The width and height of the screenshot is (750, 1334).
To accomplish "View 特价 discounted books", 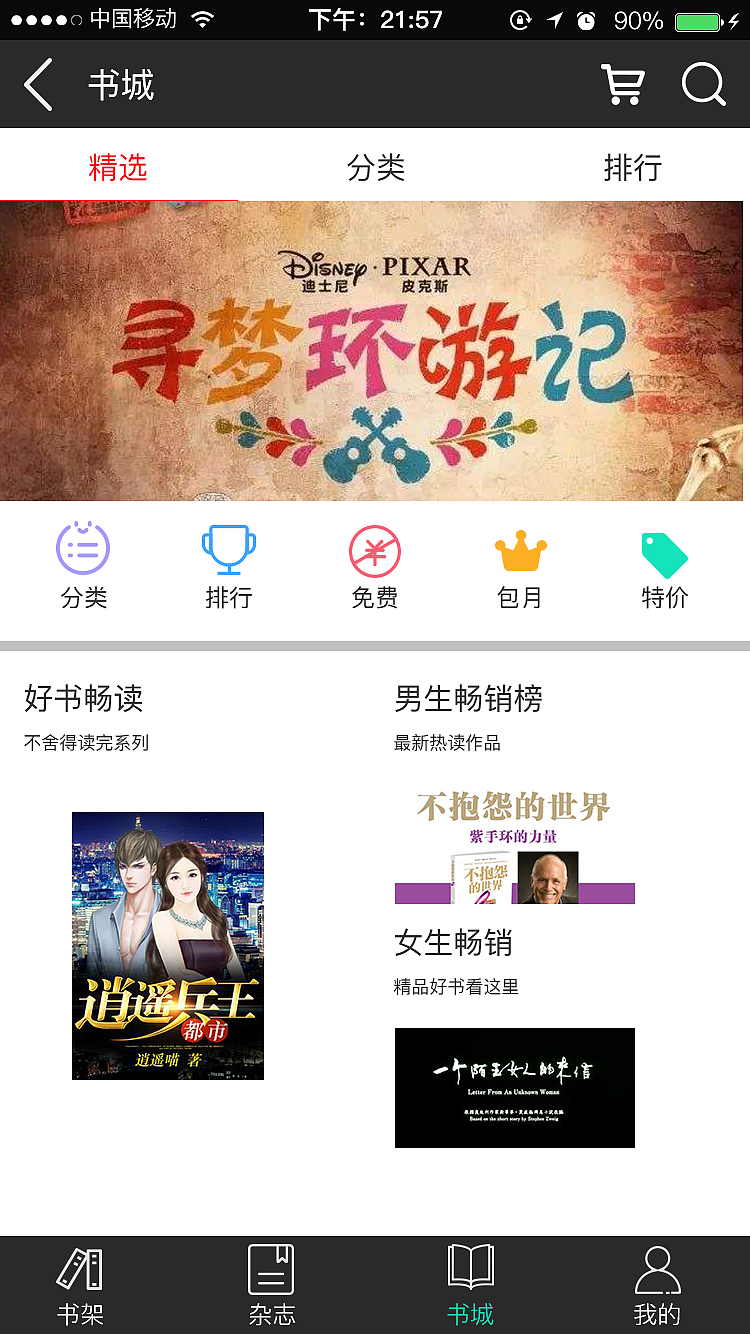I will [x=664, y=565].
